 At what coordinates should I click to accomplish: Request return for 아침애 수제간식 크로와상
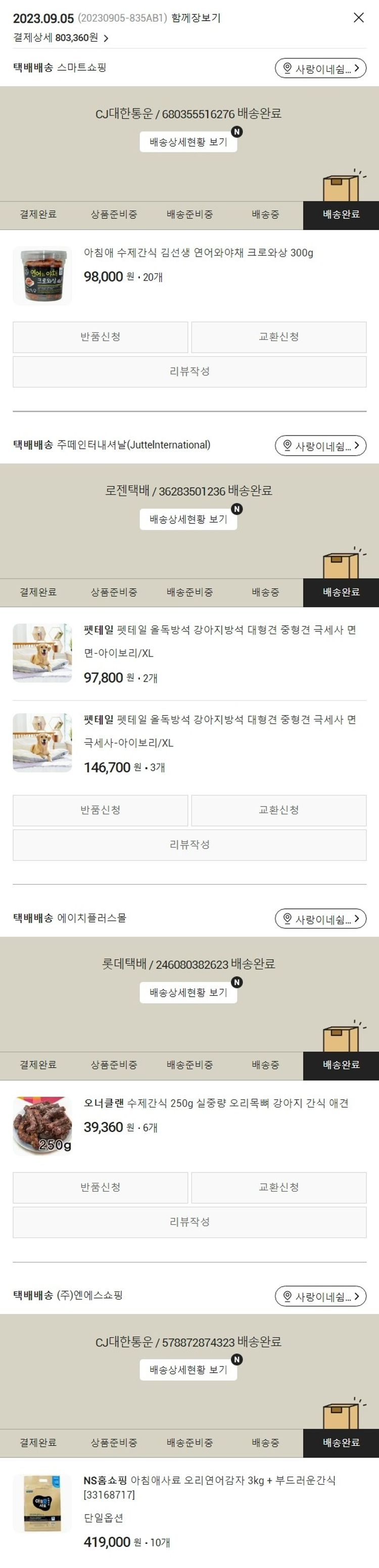pyautogui.click(x=101, y=337)
